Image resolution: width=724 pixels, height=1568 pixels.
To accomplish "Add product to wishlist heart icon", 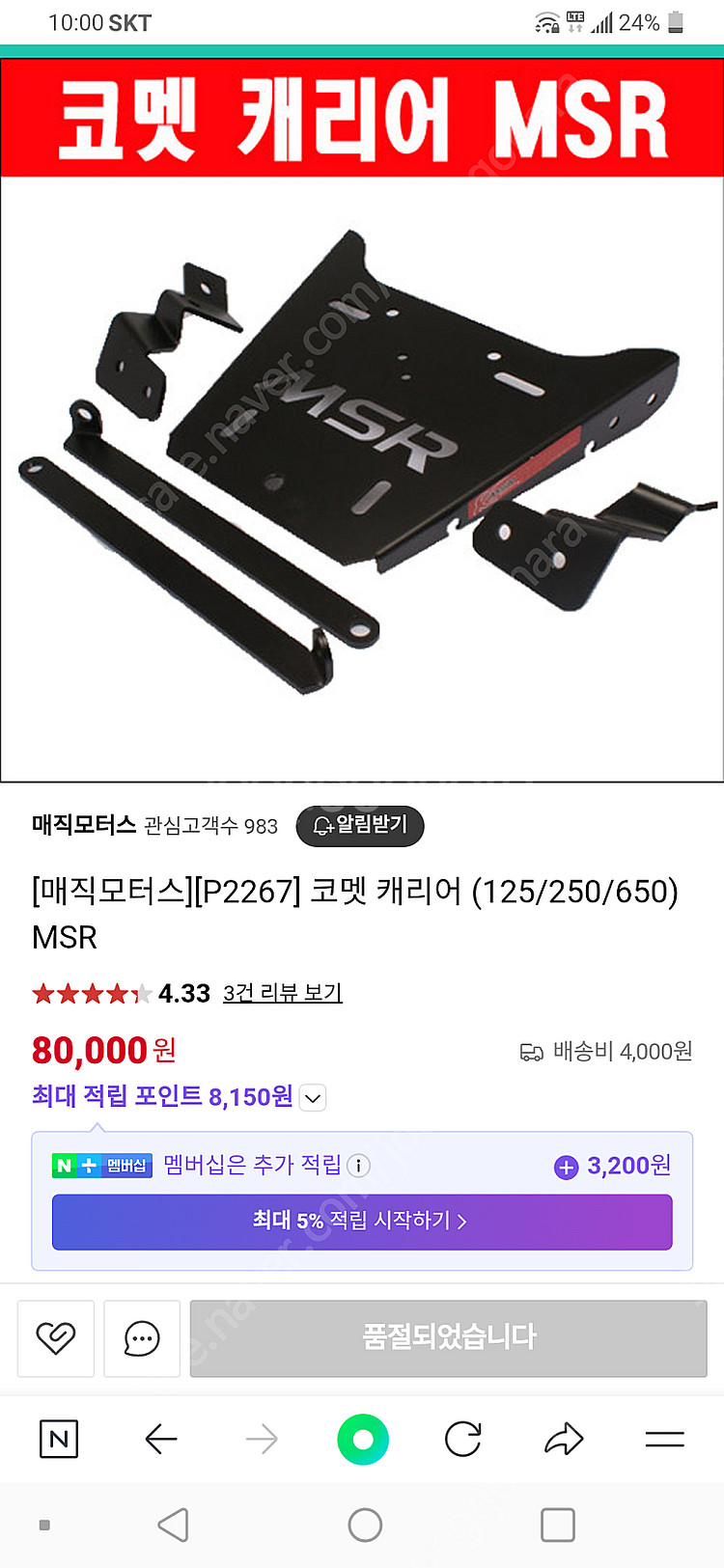I will click(56, 1338).
